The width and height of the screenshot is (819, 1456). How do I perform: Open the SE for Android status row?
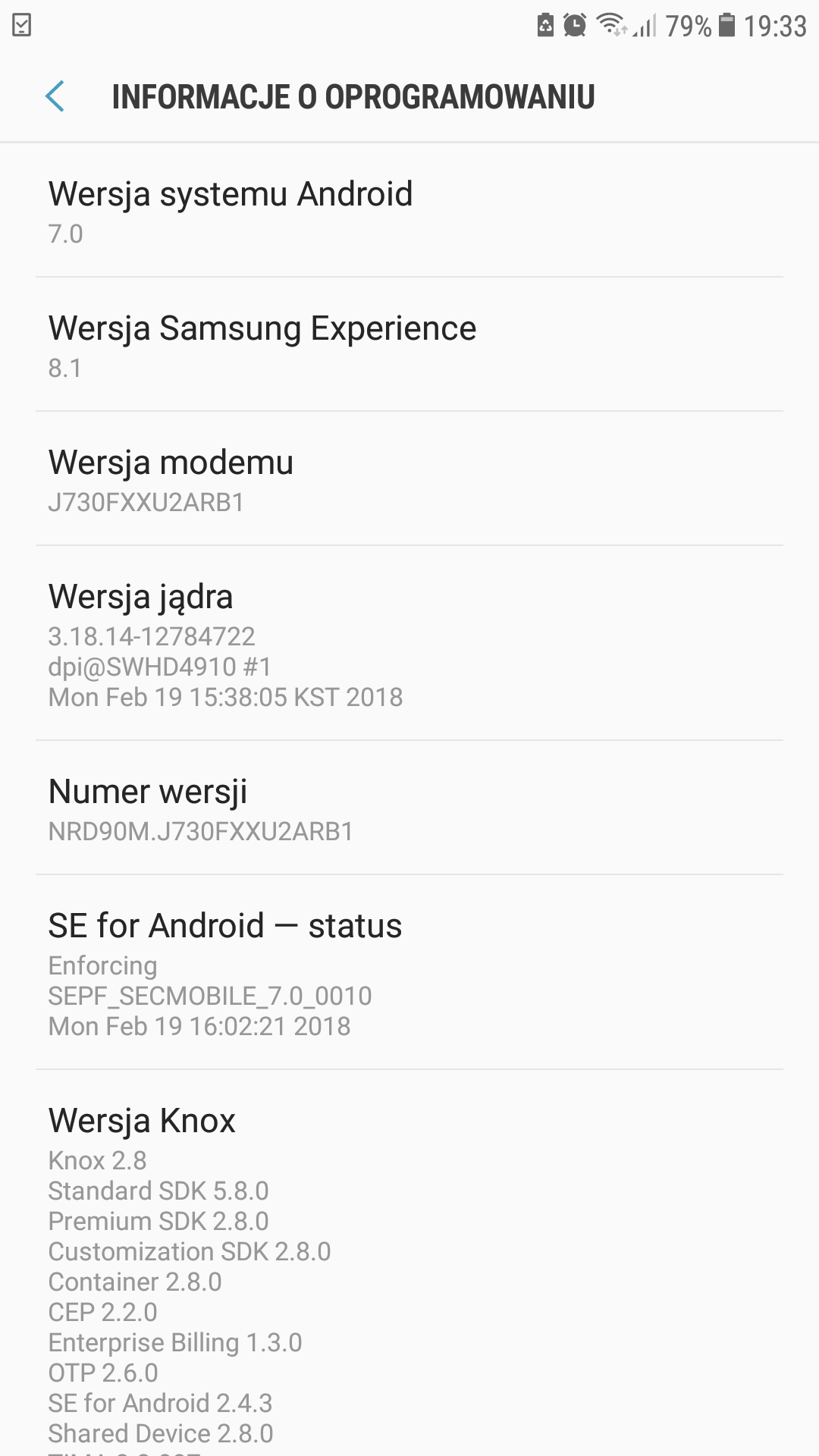409,973
